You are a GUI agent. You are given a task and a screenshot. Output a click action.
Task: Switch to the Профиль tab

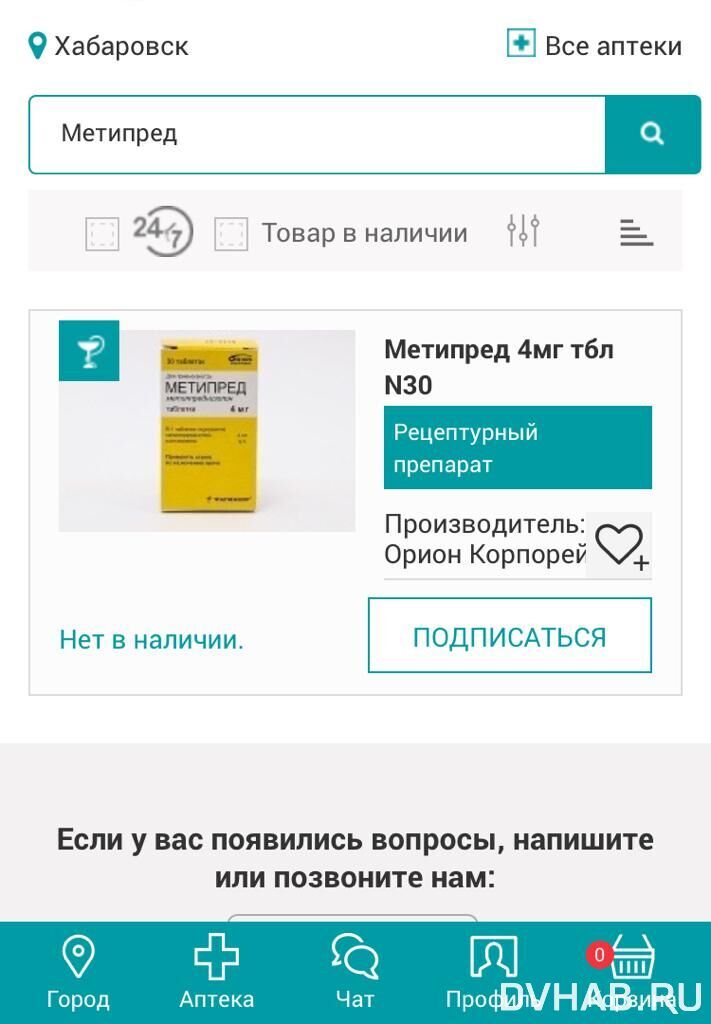pos(493,972)
